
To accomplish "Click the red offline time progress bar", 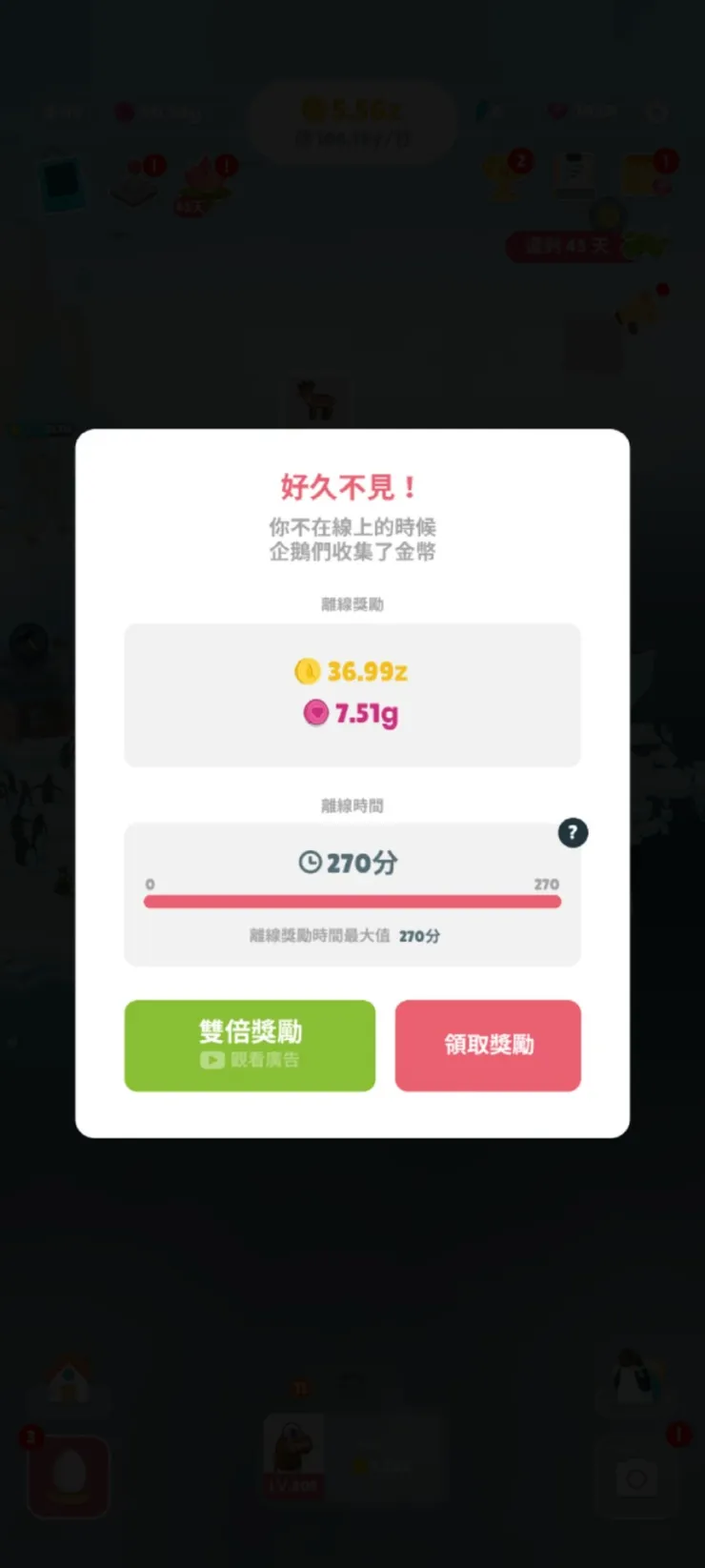I will [x=352, y=901].
